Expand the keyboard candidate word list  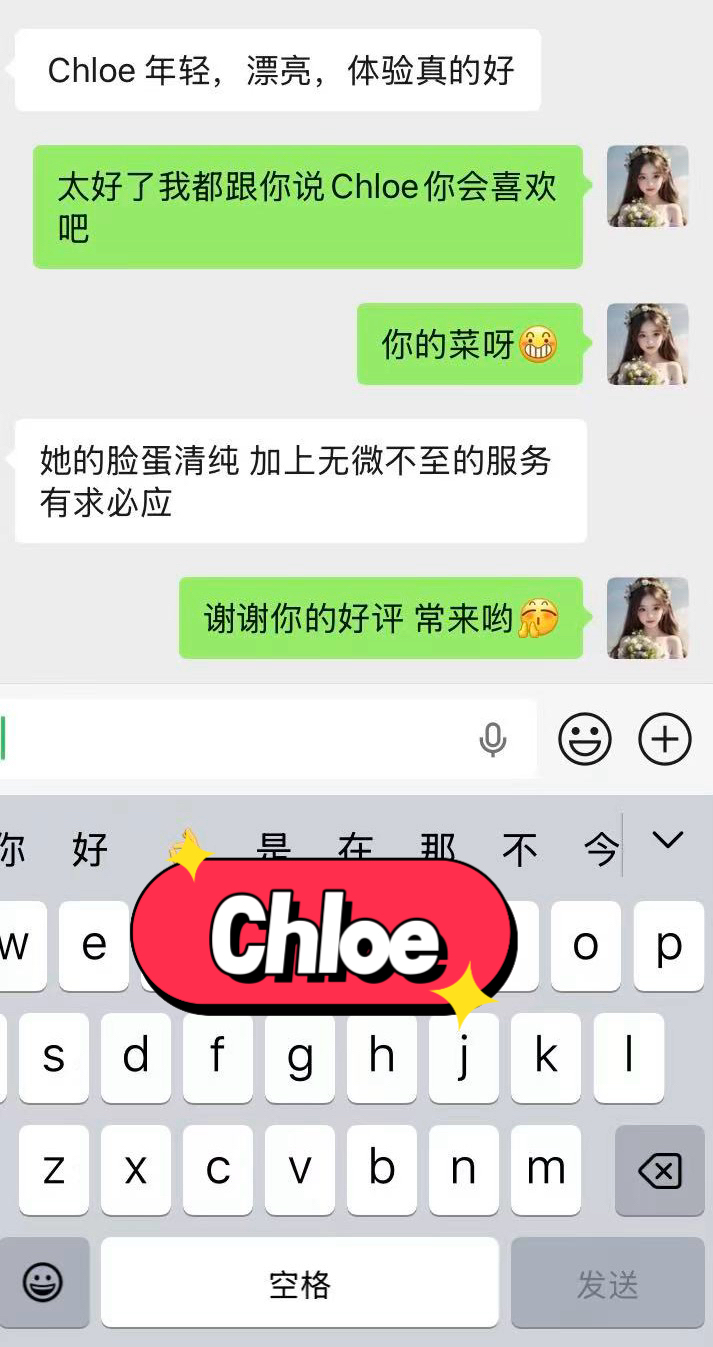pos(667,841)
